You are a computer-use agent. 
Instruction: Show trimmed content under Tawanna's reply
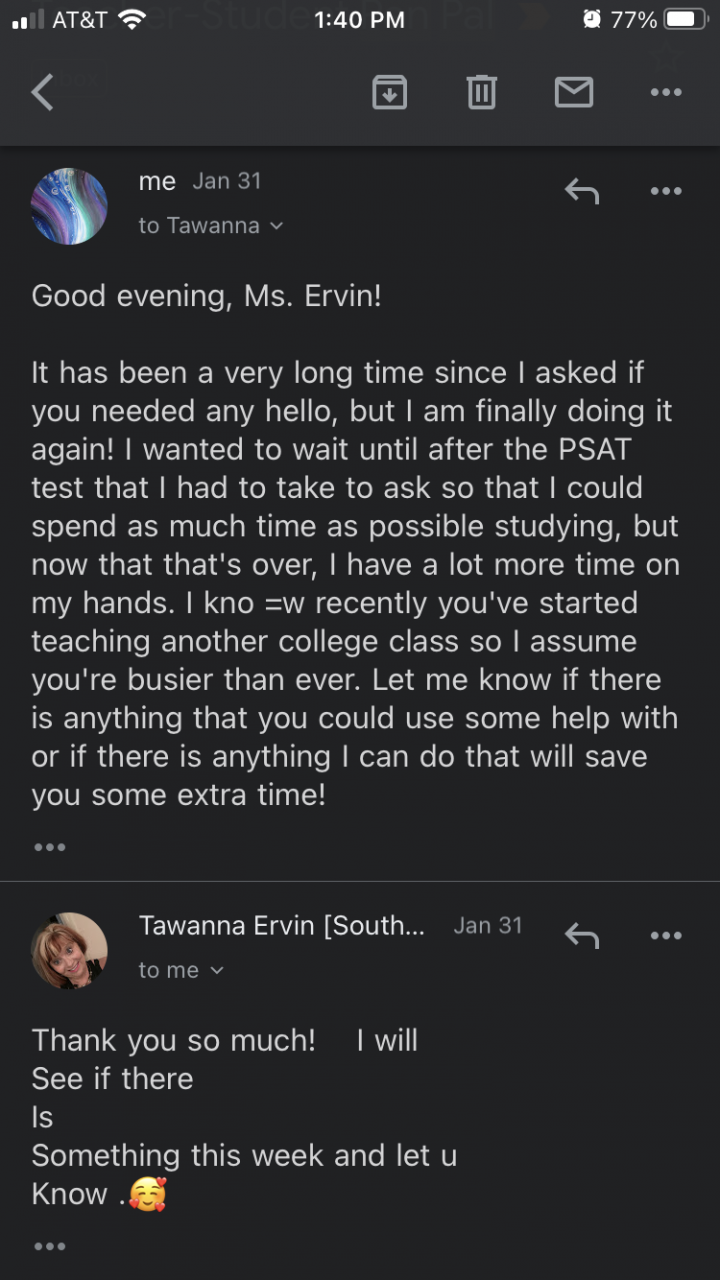tap(49, 1246)
